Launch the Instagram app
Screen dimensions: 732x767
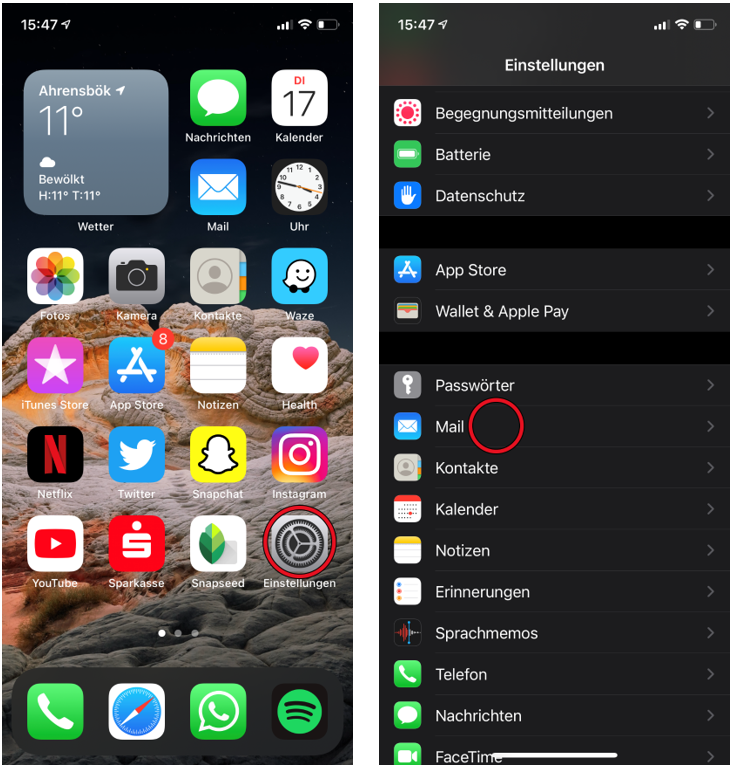[x=299, y=455]
